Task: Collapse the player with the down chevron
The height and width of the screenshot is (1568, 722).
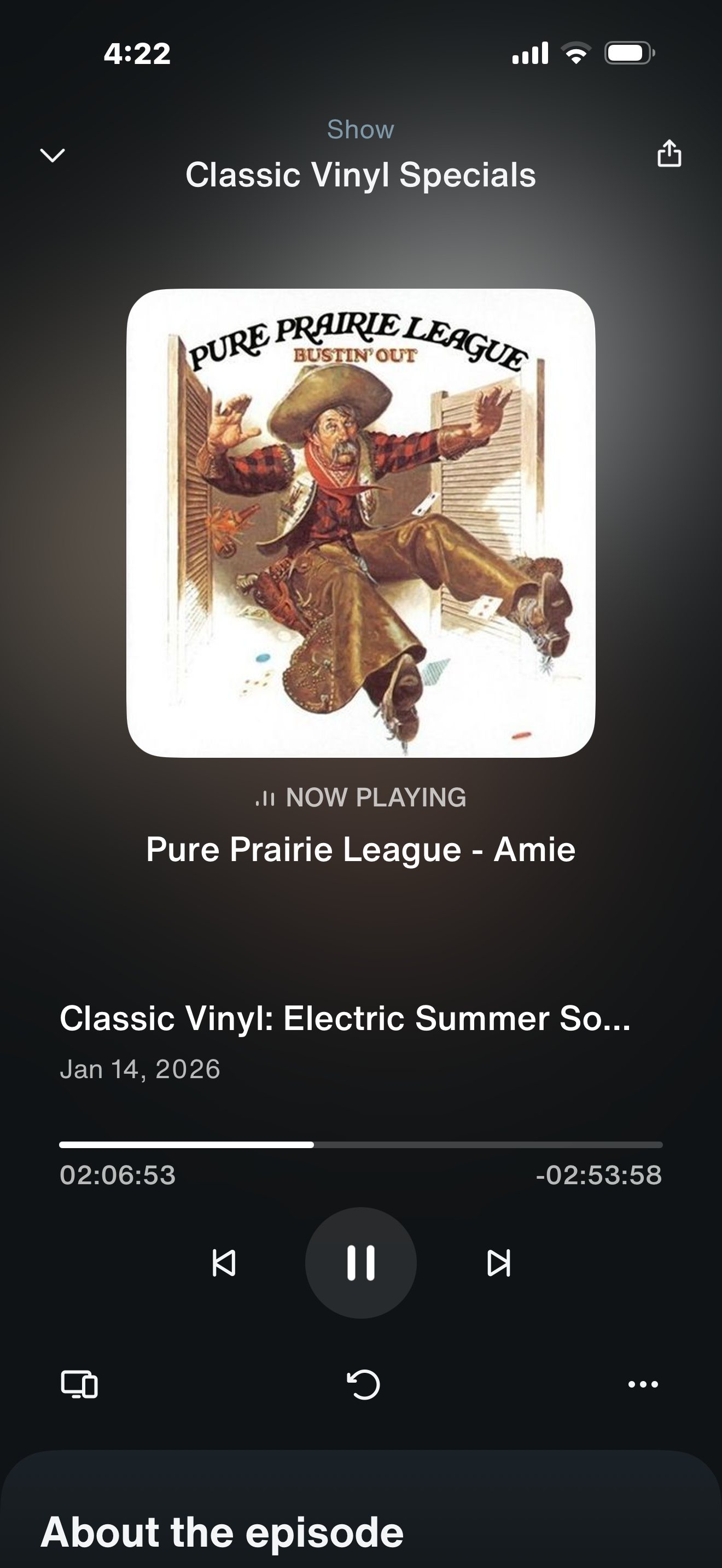Action: point(53,155)
